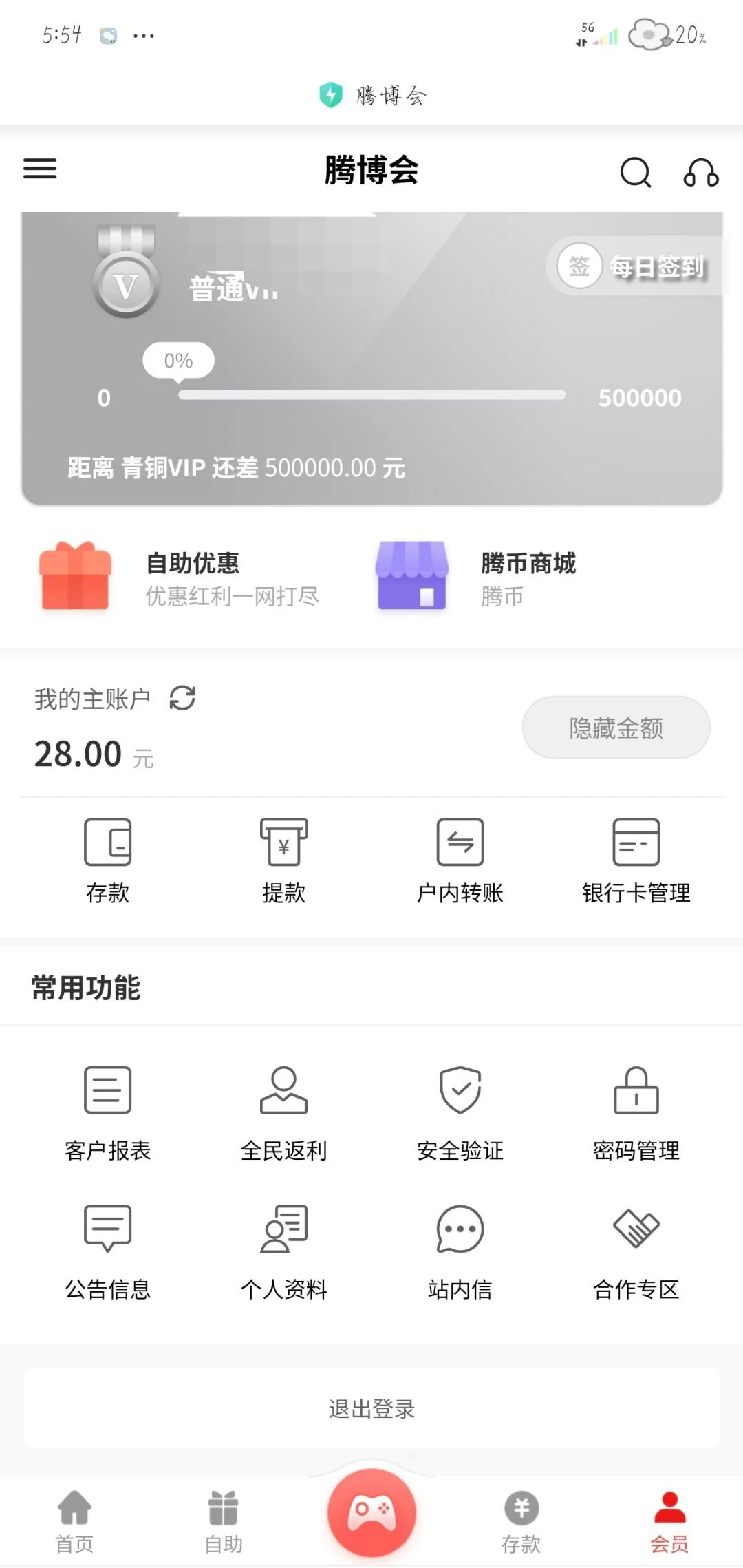743x1568 pixels.
Task: Go to 安全验证 security verification
Action: point(460,1112)
